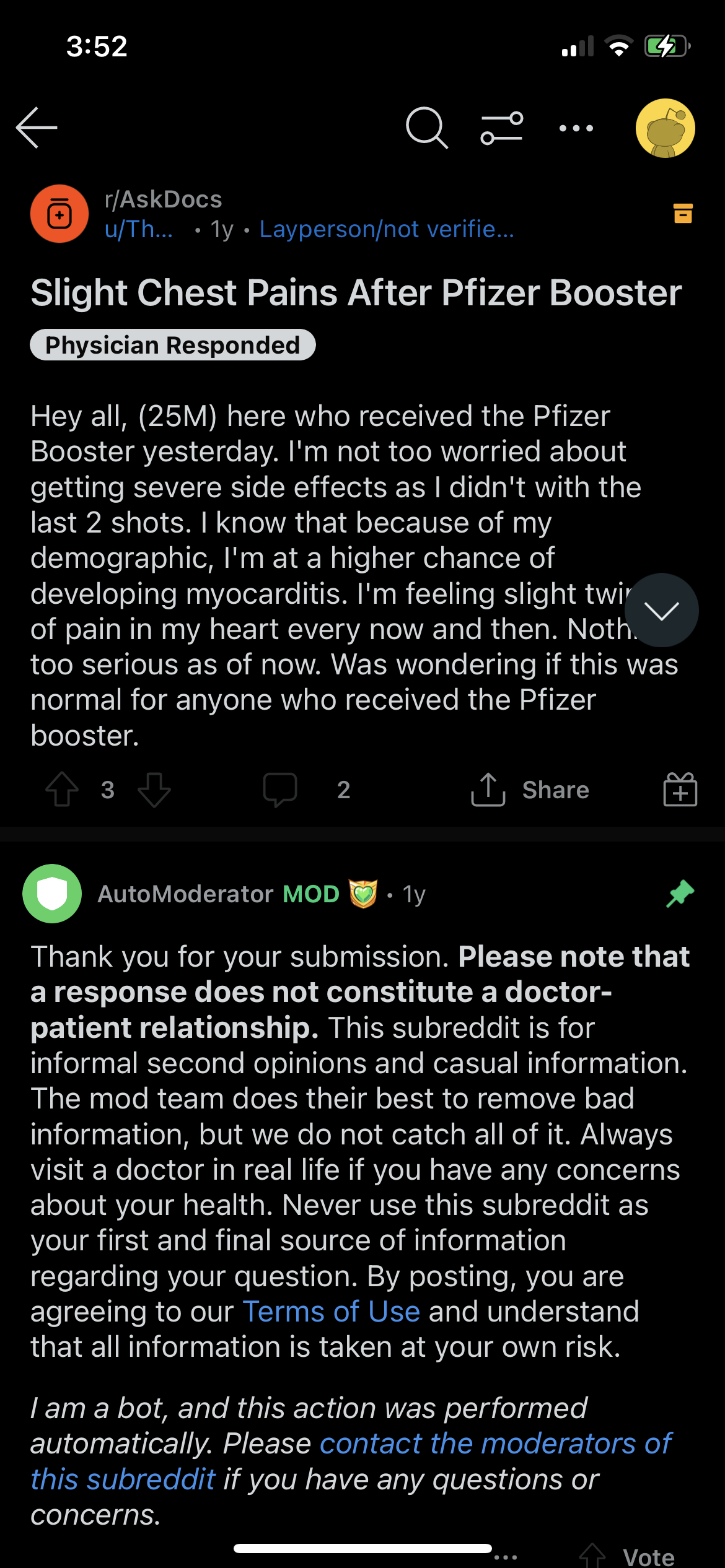Give an award to the post
This screenshot has height=1568, width=725.
tap(680, 790)
